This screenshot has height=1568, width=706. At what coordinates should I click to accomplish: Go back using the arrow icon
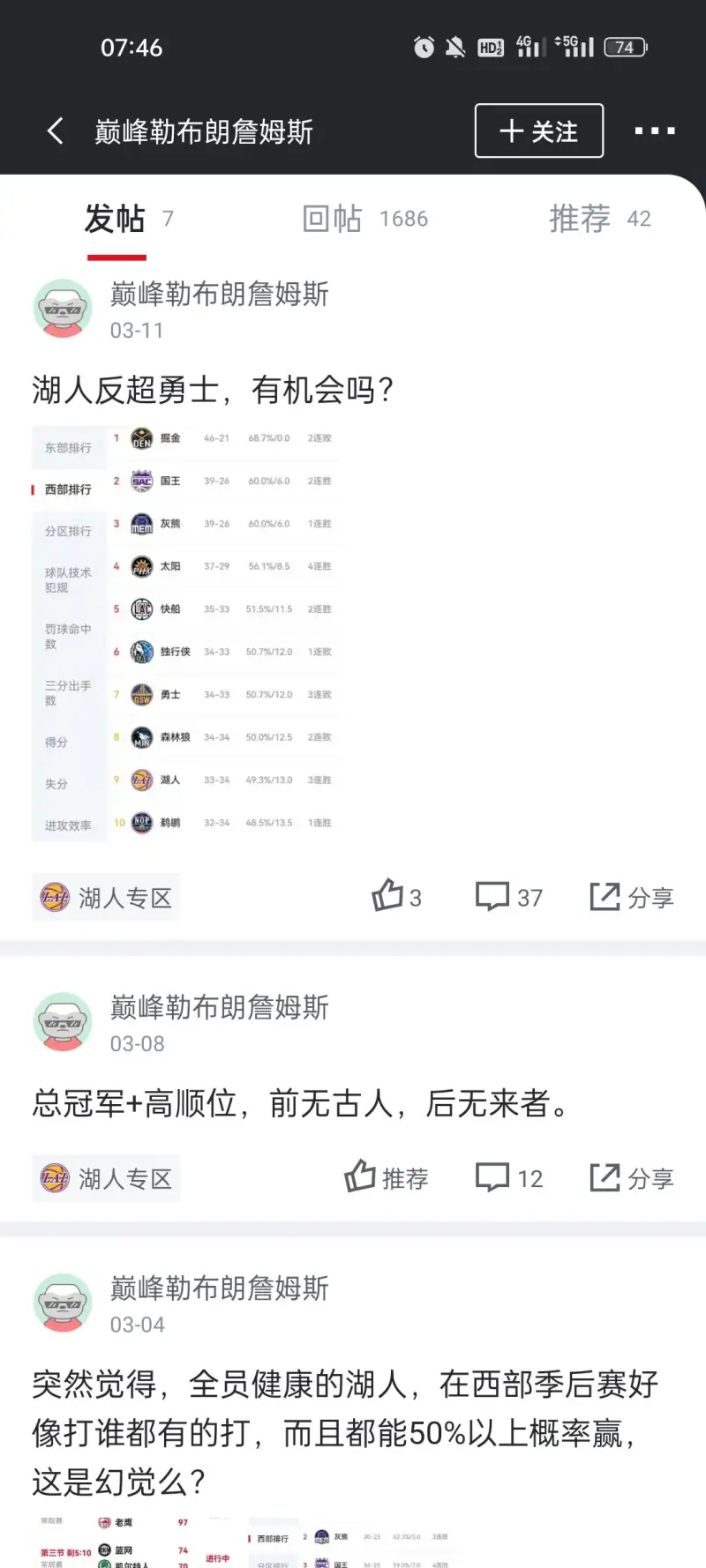56,131
